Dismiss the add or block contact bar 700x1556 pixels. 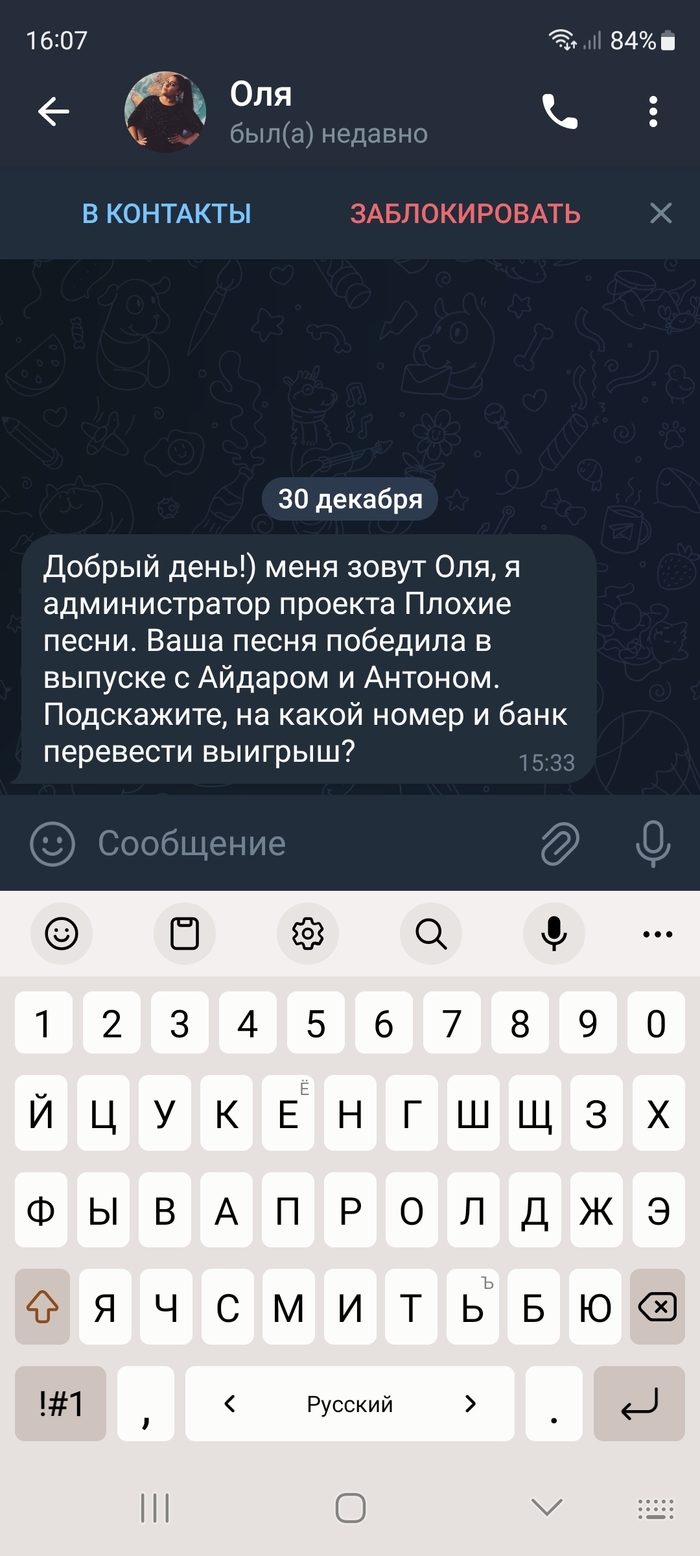pos(660,213)
